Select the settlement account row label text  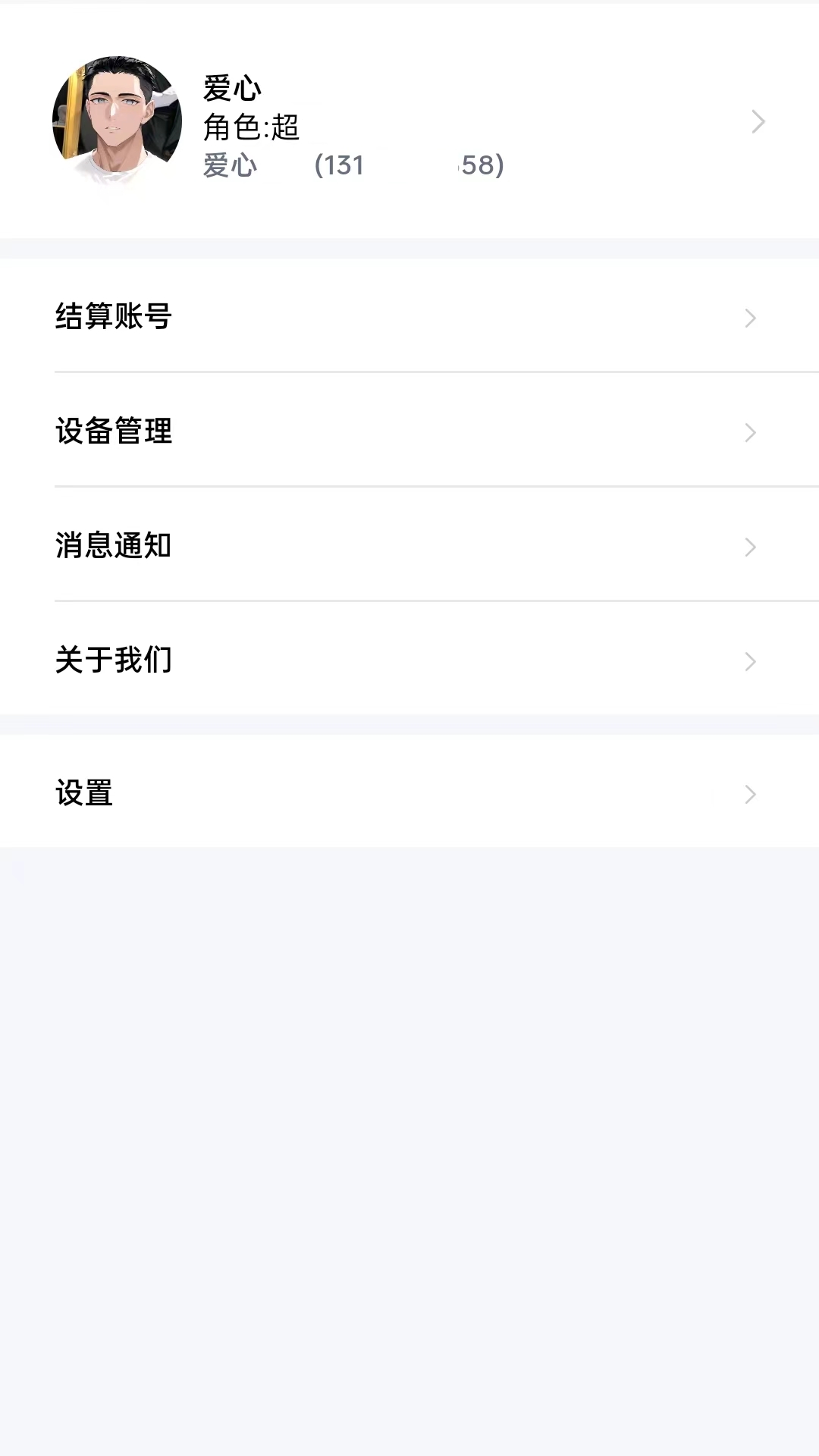(113, 318)
